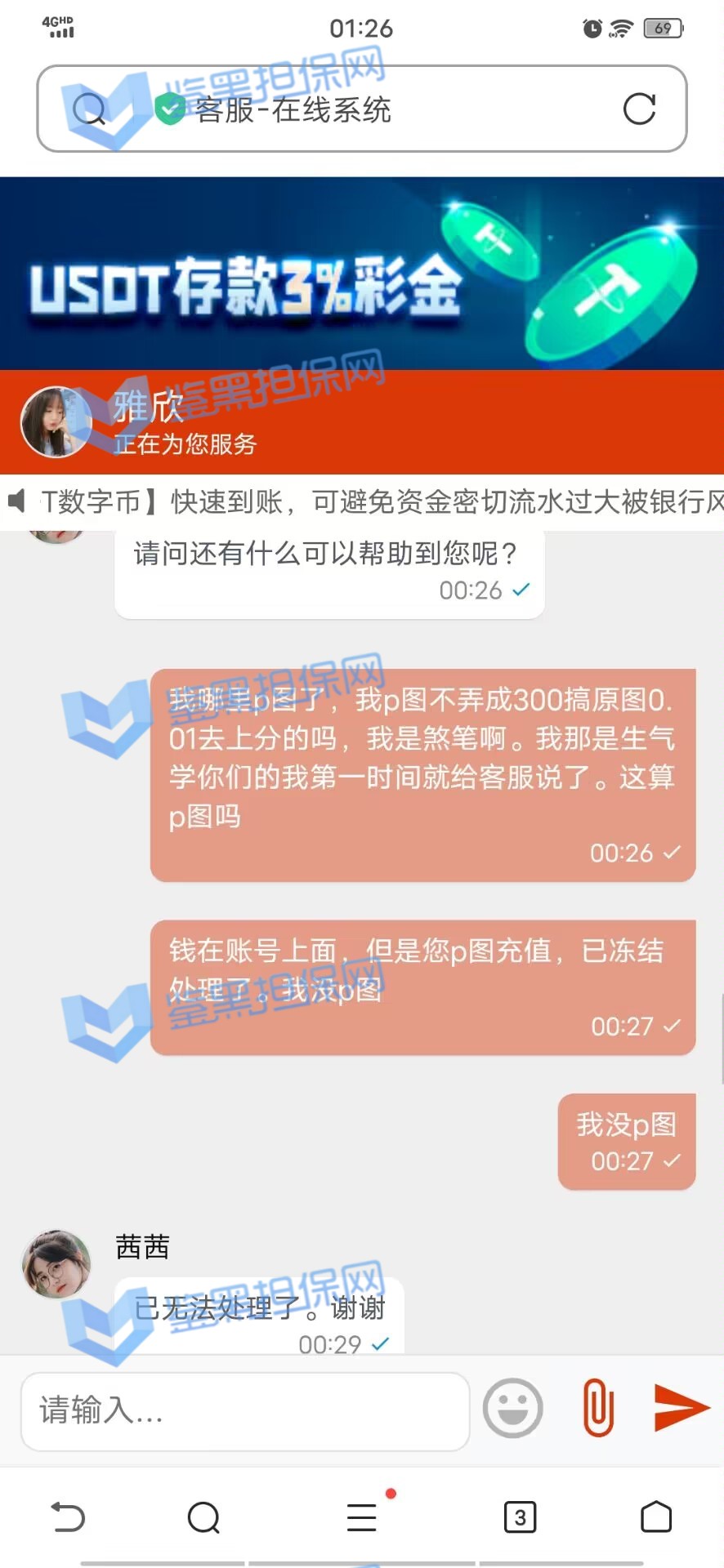Send the message with the arrow icon
Viewport: 724px width, 1568px height.
click(x=682, y=1408)
